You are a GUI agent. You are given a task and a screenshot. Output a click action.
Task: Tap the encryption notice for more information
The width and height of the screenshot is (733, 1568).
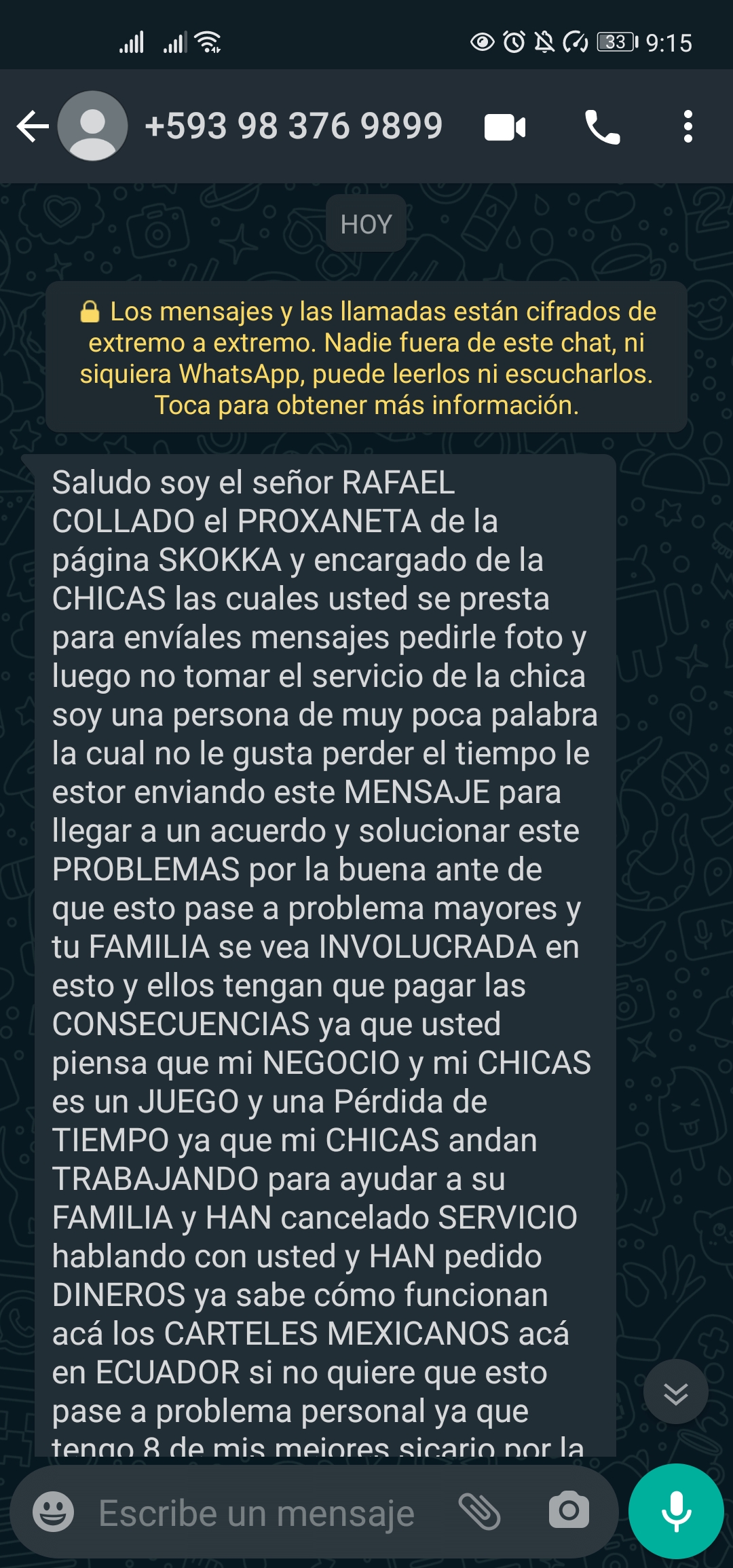pos(366,357)
